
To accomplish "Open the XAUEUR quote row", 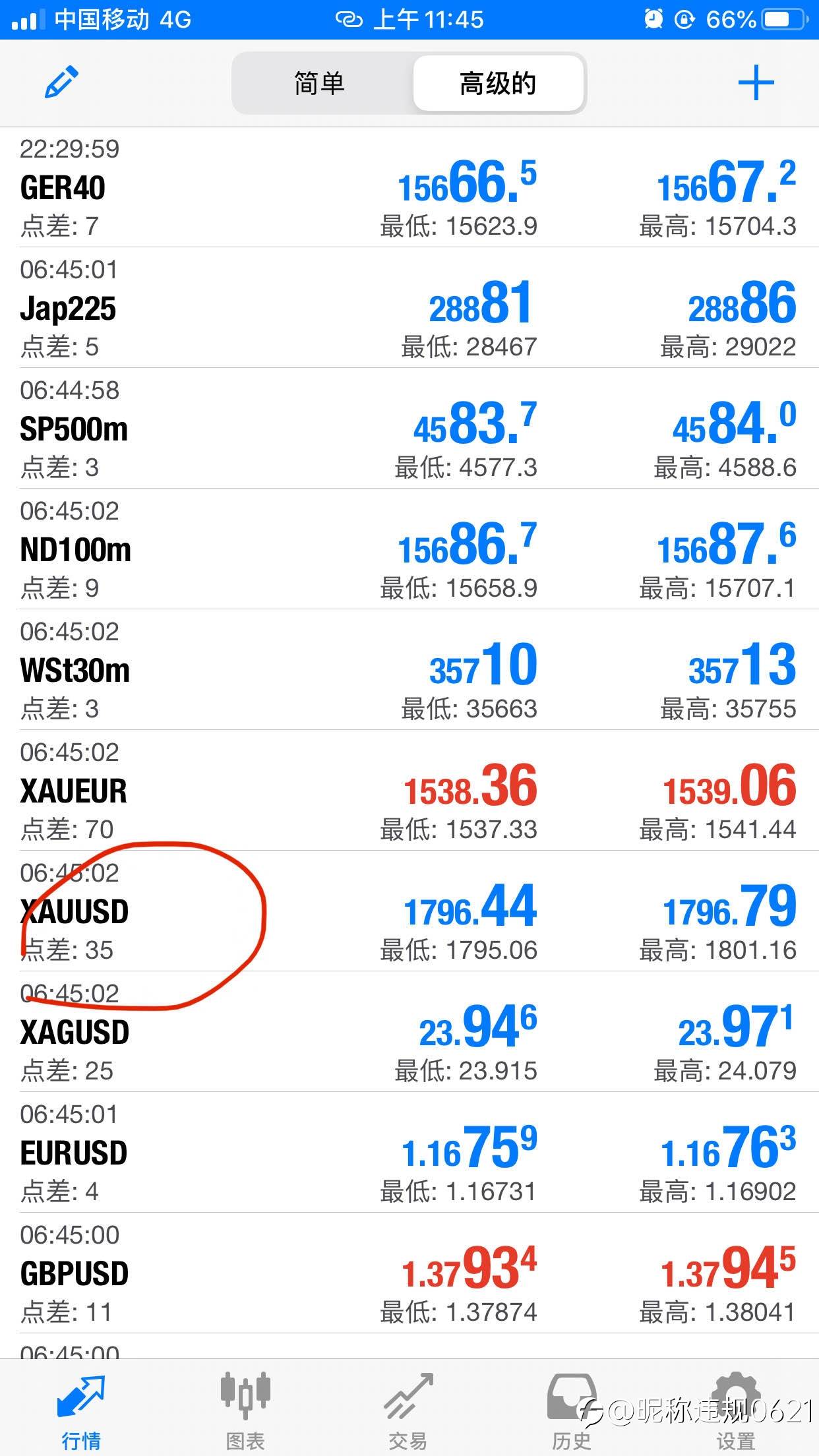I will click(409, 791).
